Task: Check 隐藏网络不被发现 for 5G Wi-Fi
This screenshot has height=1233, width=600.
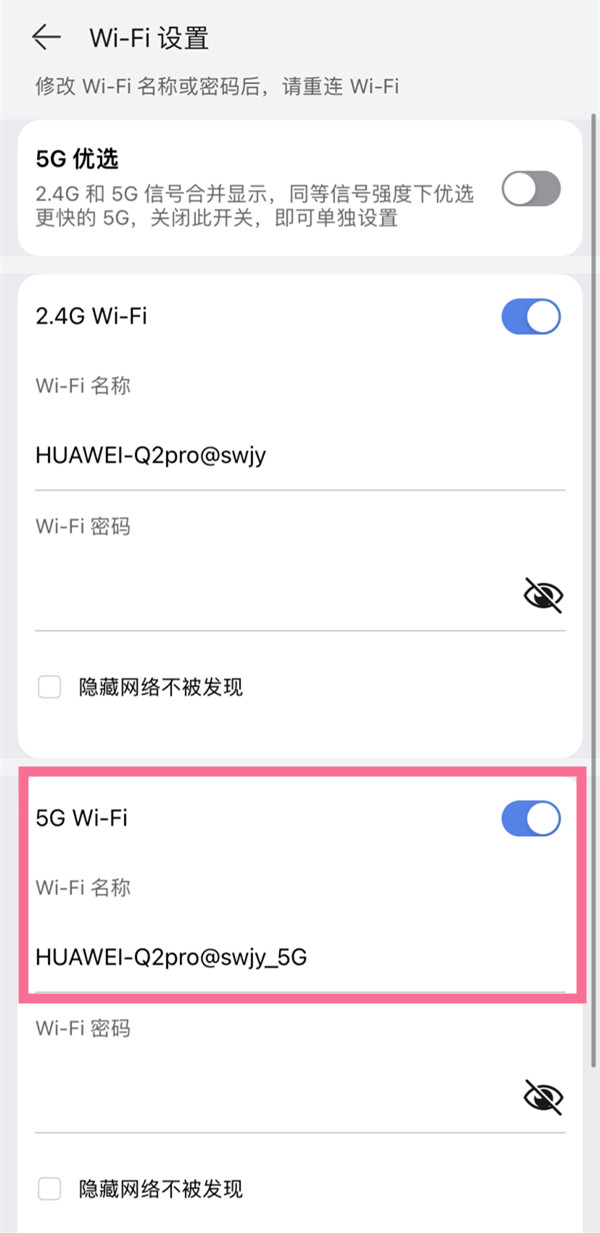Action: 49,1189
